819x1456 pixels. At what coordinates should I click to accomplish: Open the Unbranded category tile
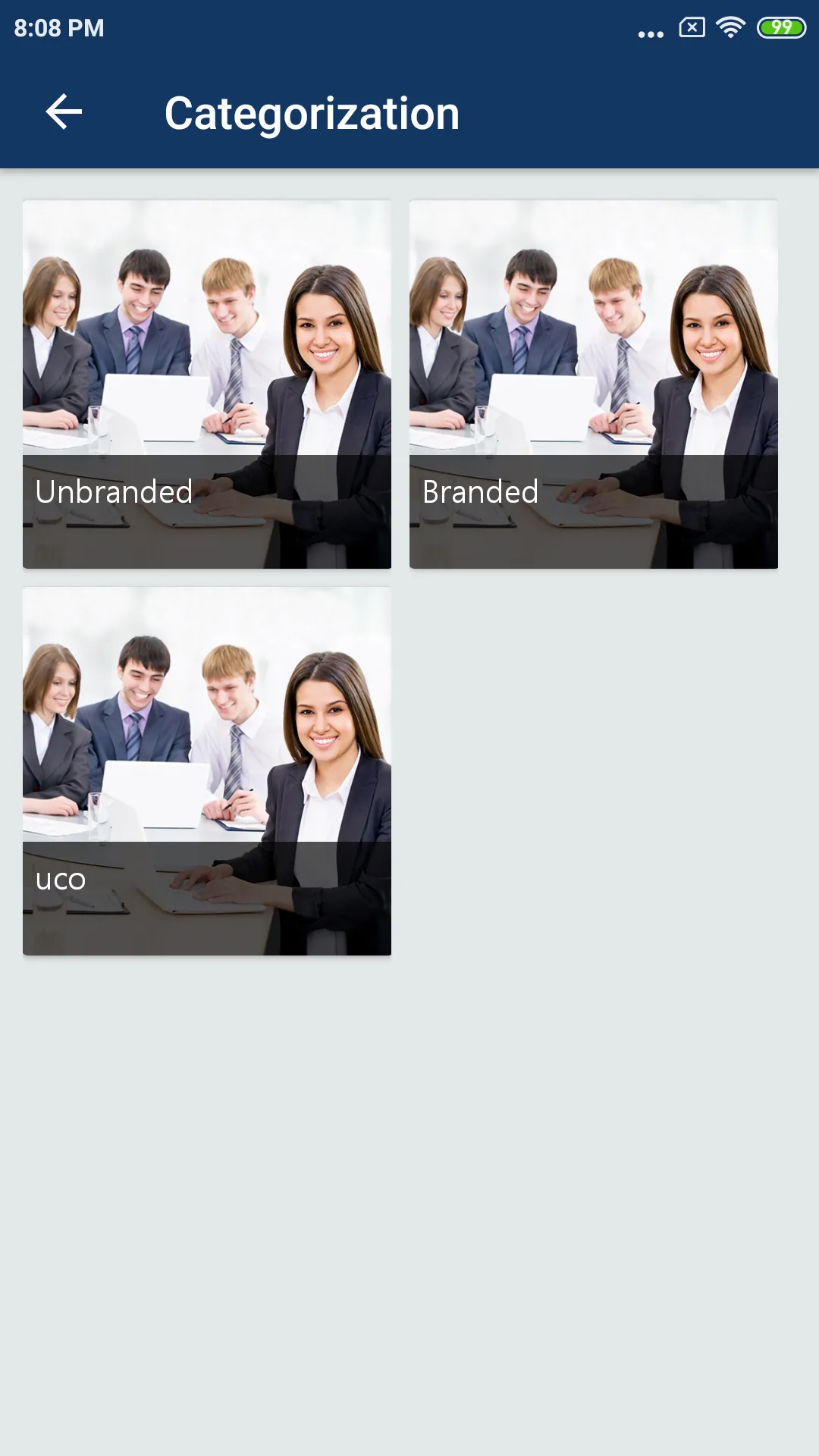point(206,384)
